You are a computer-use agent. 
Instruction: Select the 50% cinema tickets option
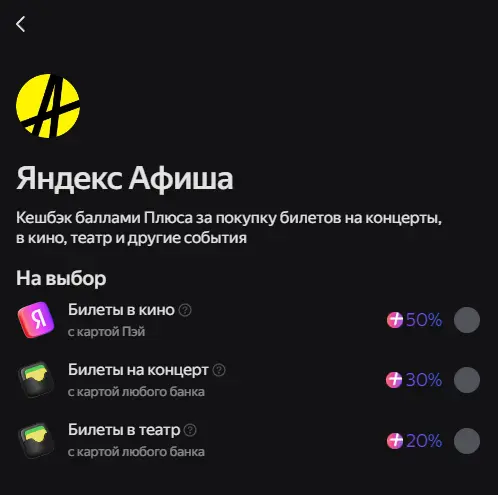[467, 320]
